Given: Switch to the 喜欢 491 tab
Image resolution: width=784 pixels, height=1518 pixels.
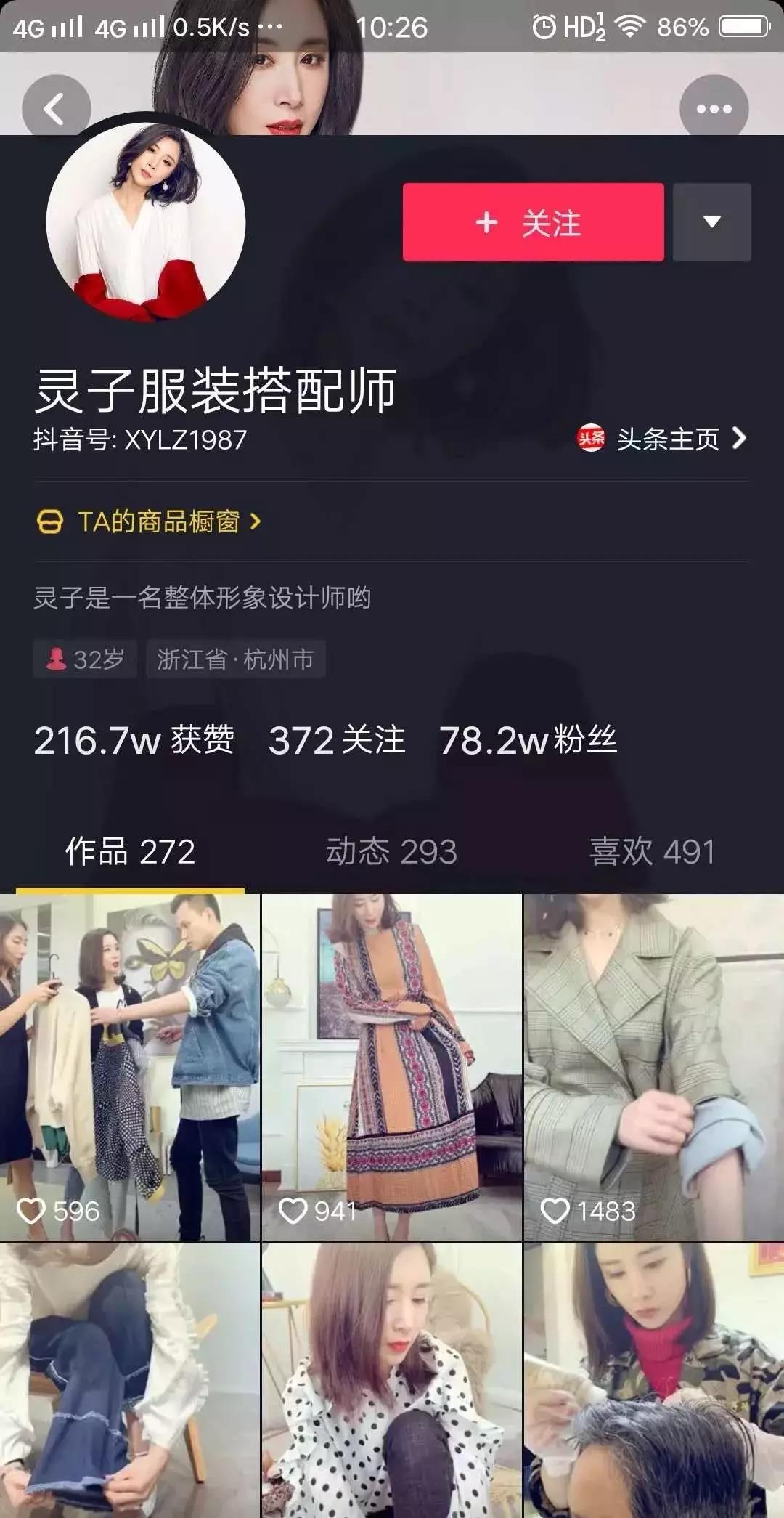Looking at the screenshot, I should [x=652, y=851].
